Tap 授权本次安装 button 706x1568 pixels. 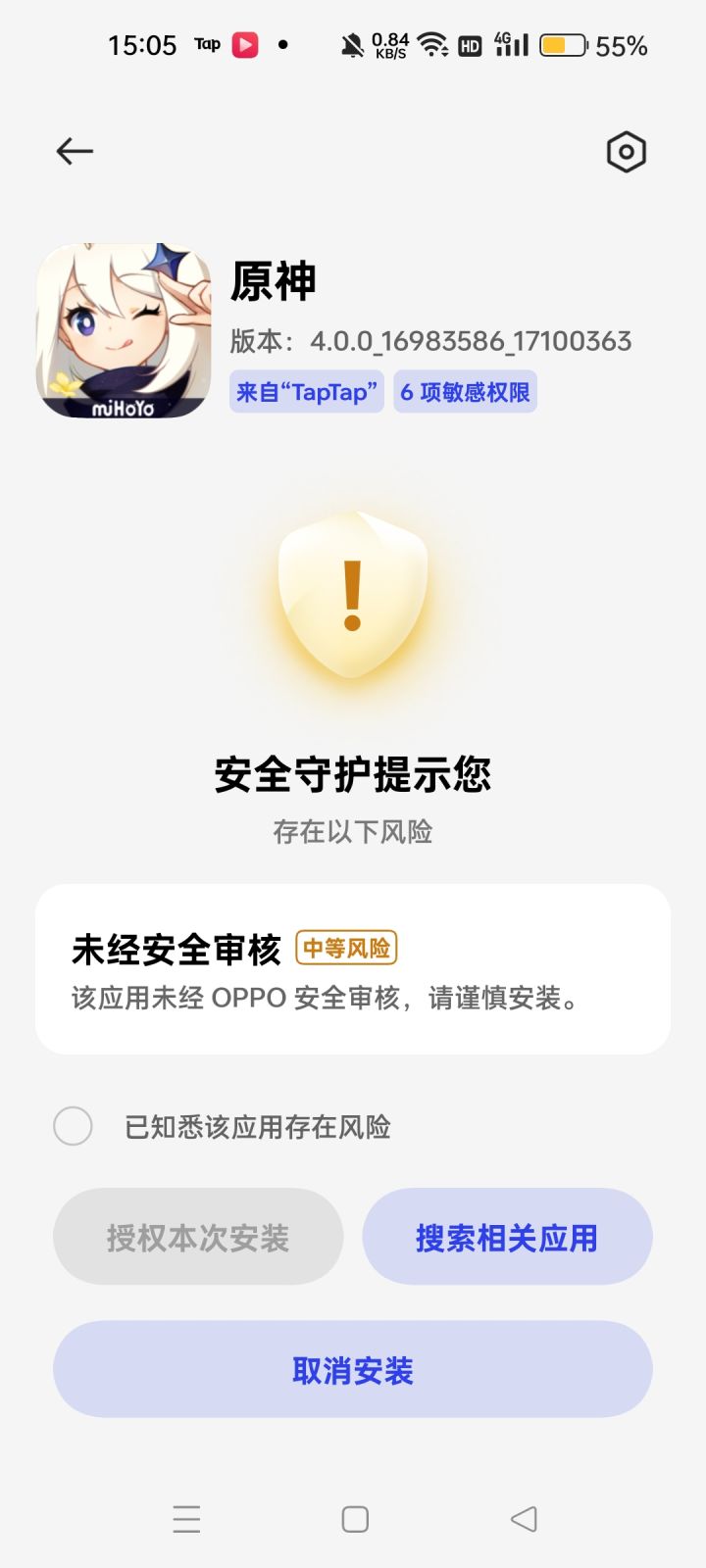tap(198, 1238)
